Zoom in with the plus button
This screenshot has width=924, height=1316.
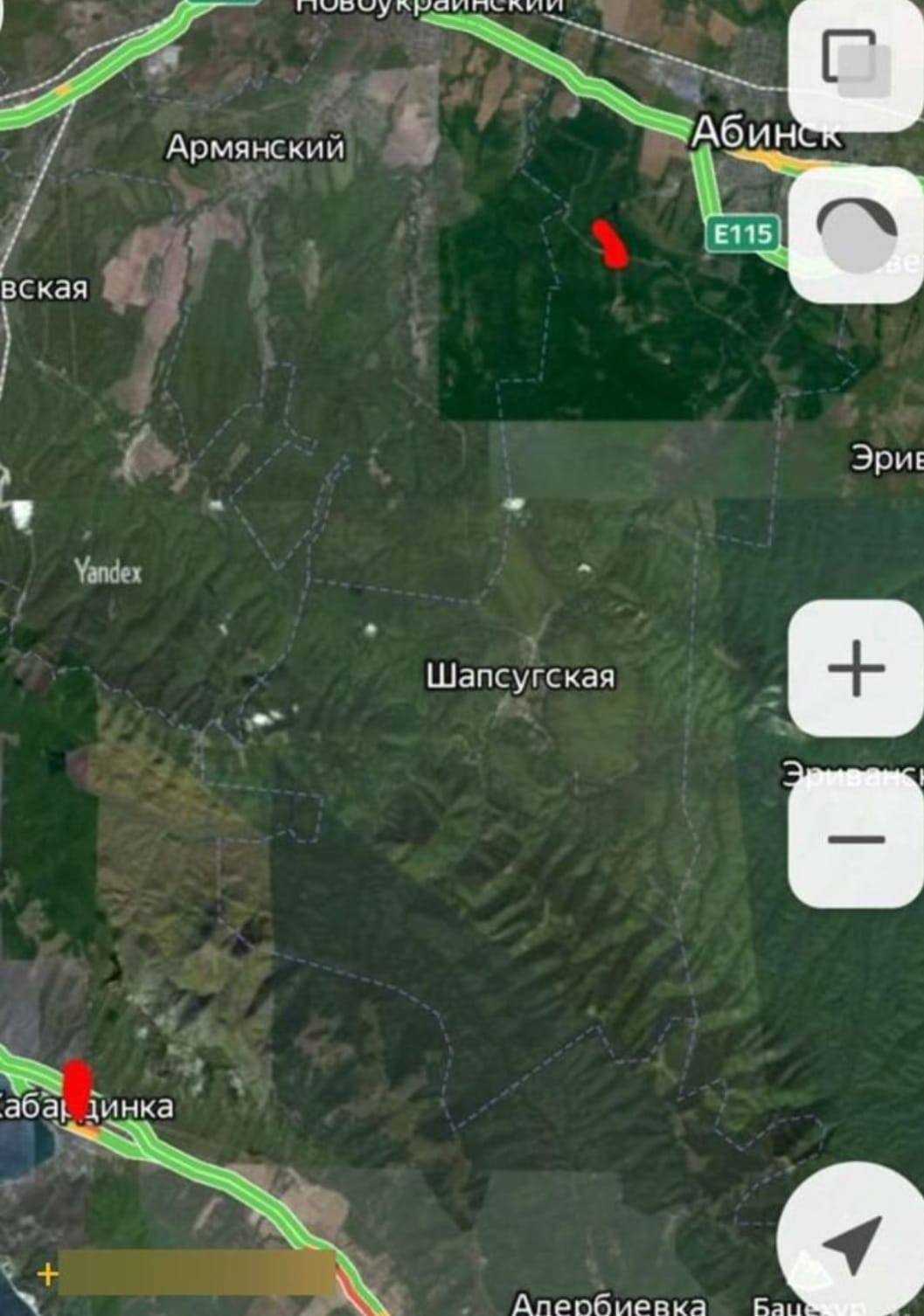[856, 668]
